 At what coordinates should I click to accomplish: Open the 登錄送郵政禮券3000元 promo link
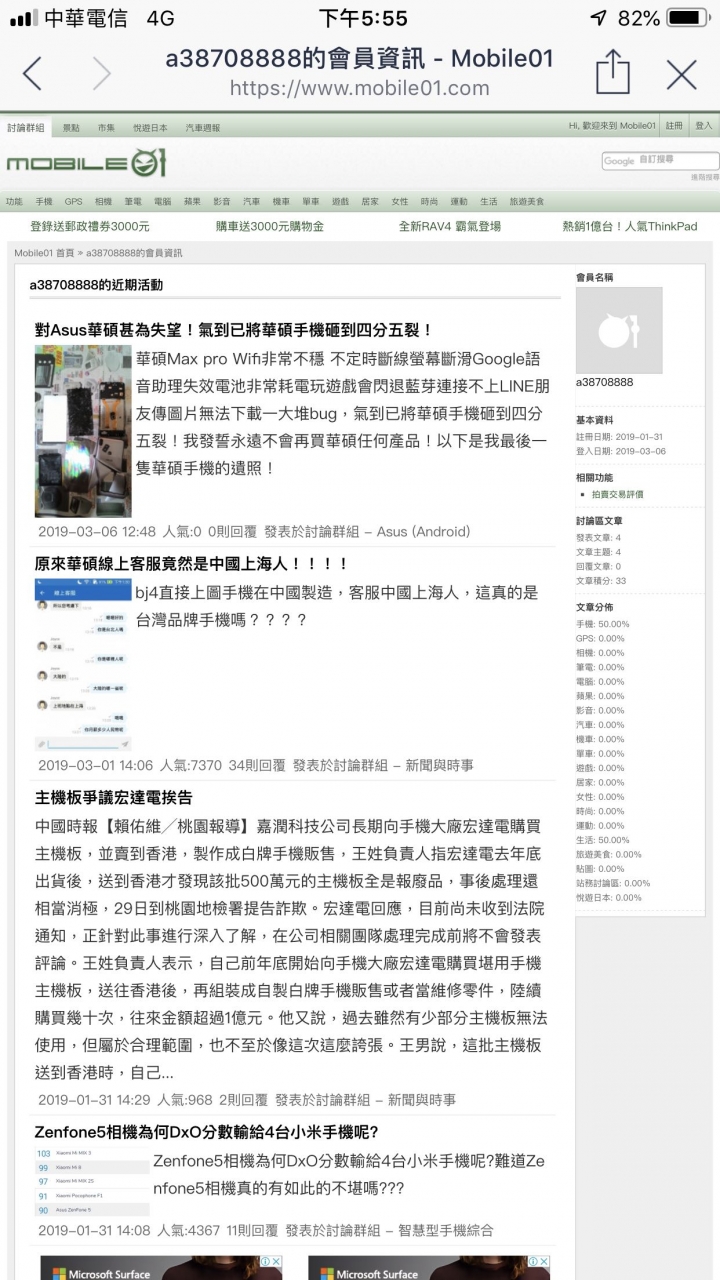tap(90, 227)
